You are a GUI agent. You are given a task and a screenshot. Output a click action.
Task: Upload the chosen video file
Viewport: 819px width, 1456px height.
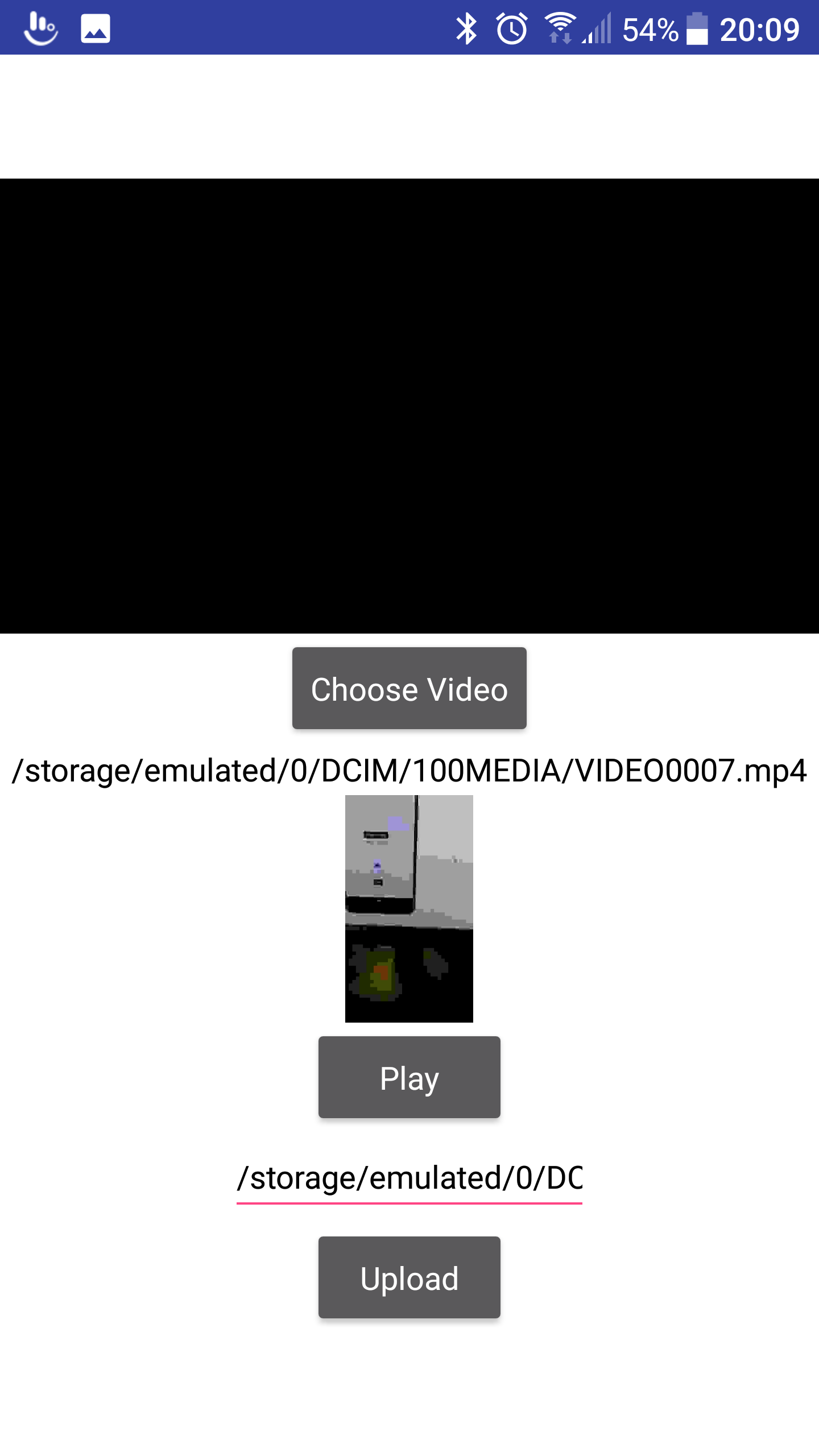point(409,1277)
